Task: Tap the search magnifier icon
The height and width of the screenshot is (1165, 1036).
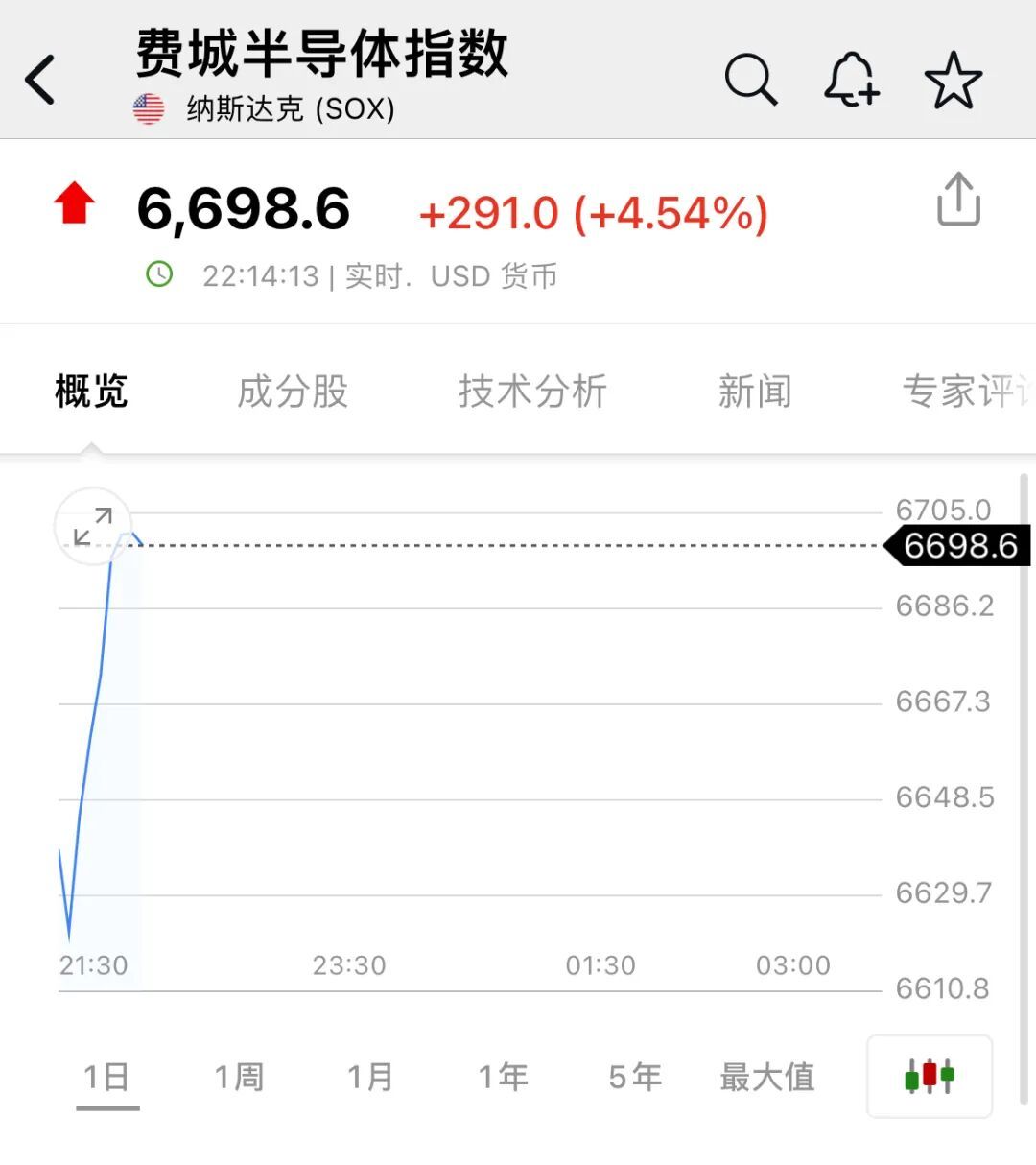Action: click(x=752, y=82)
